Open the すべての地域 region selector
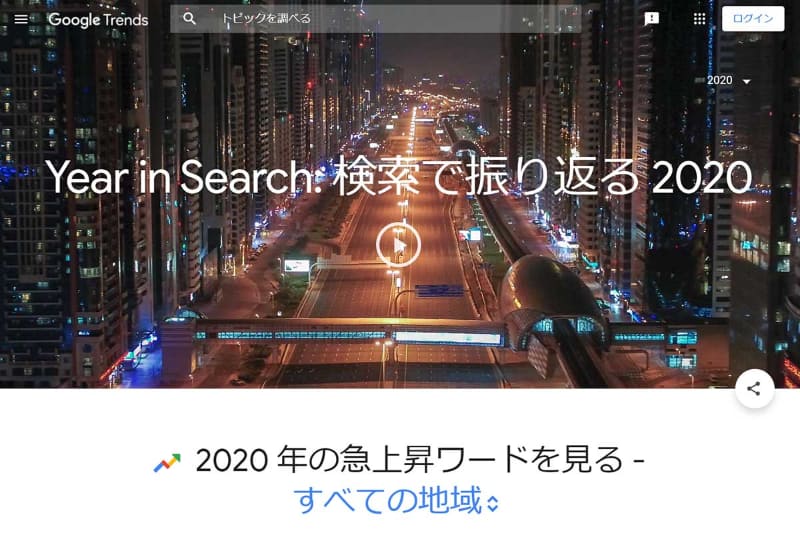 click(396, 500)
